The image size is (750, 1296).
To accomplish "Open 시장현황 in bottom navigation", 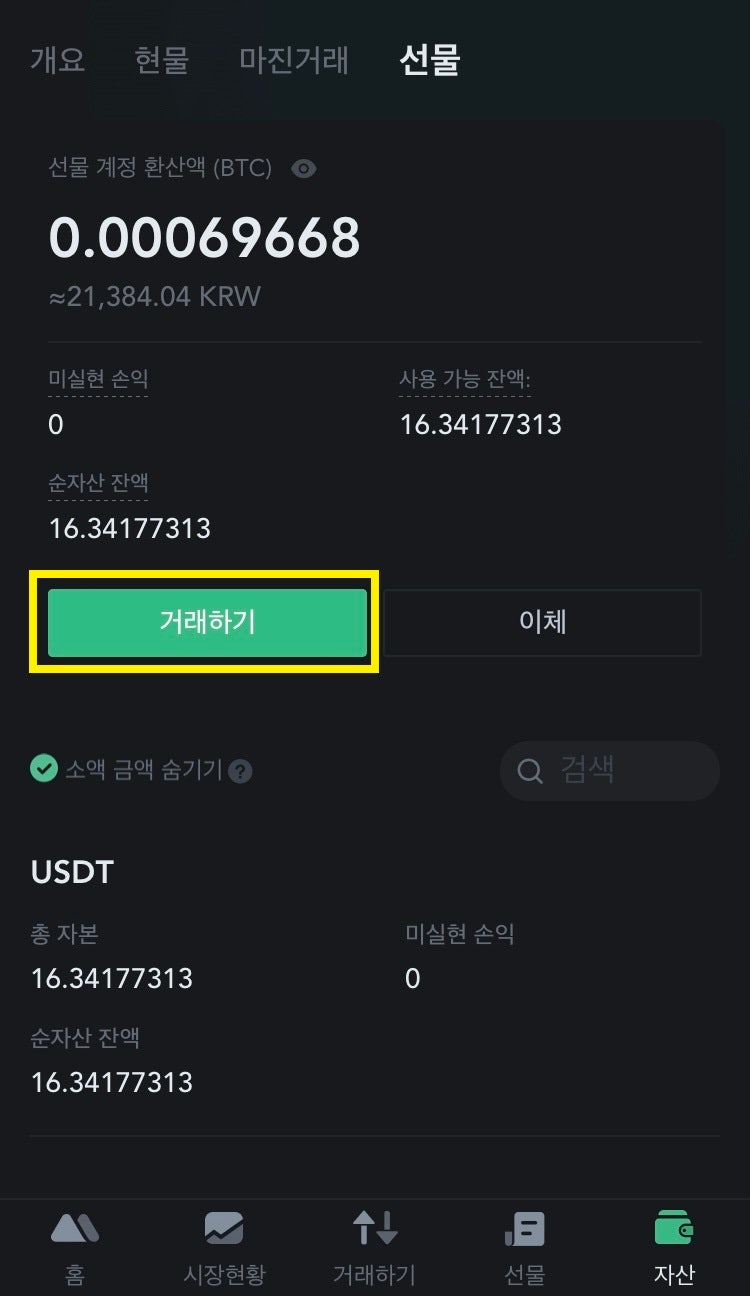I will [225, 1247].
